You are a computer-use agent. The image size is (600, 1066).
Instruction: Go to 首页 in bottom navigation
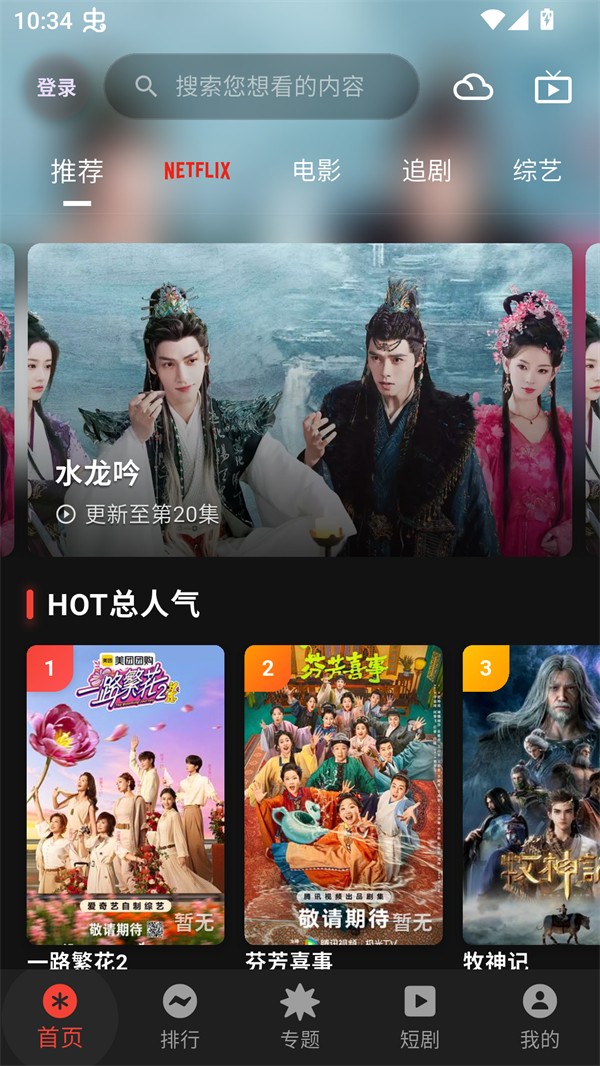coord(60,1017)
